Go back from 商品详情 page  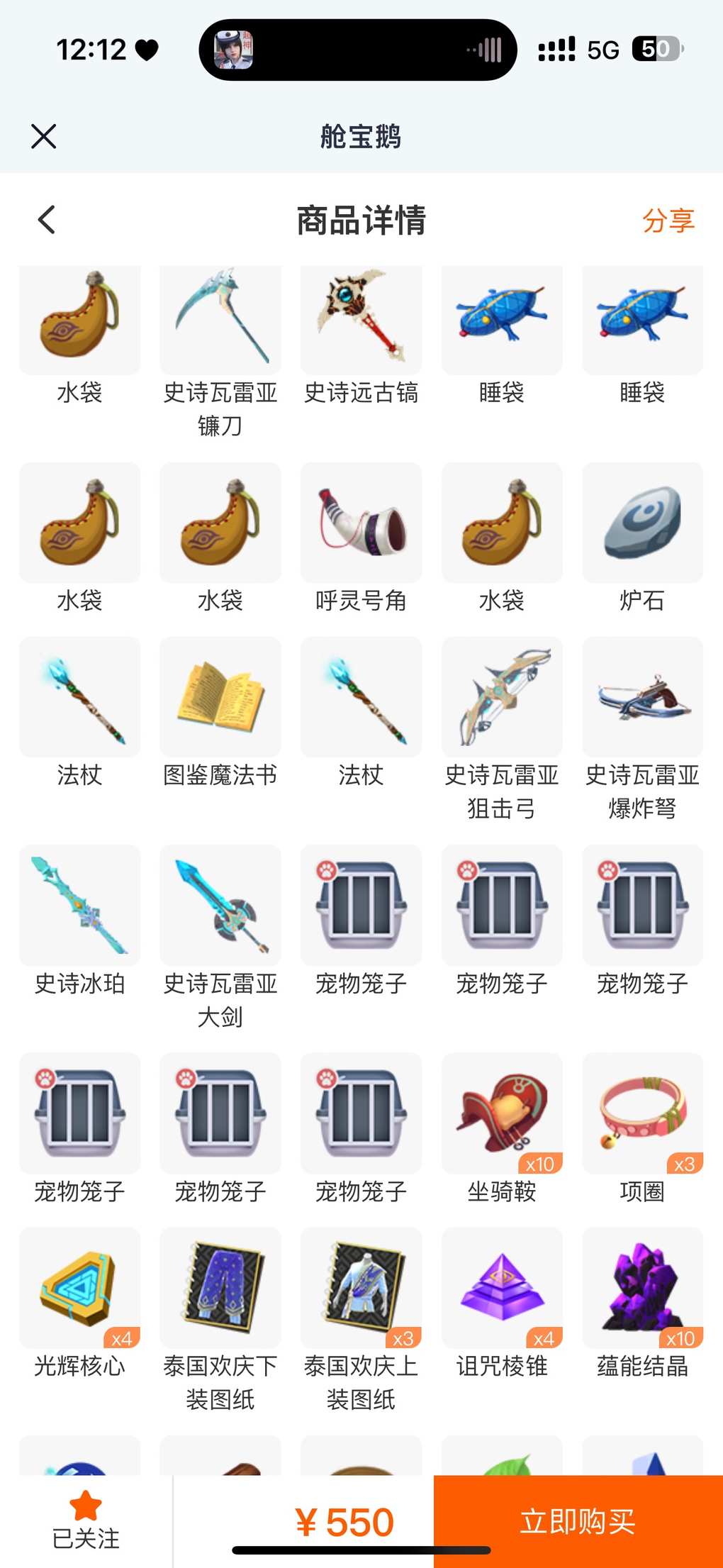47,220
